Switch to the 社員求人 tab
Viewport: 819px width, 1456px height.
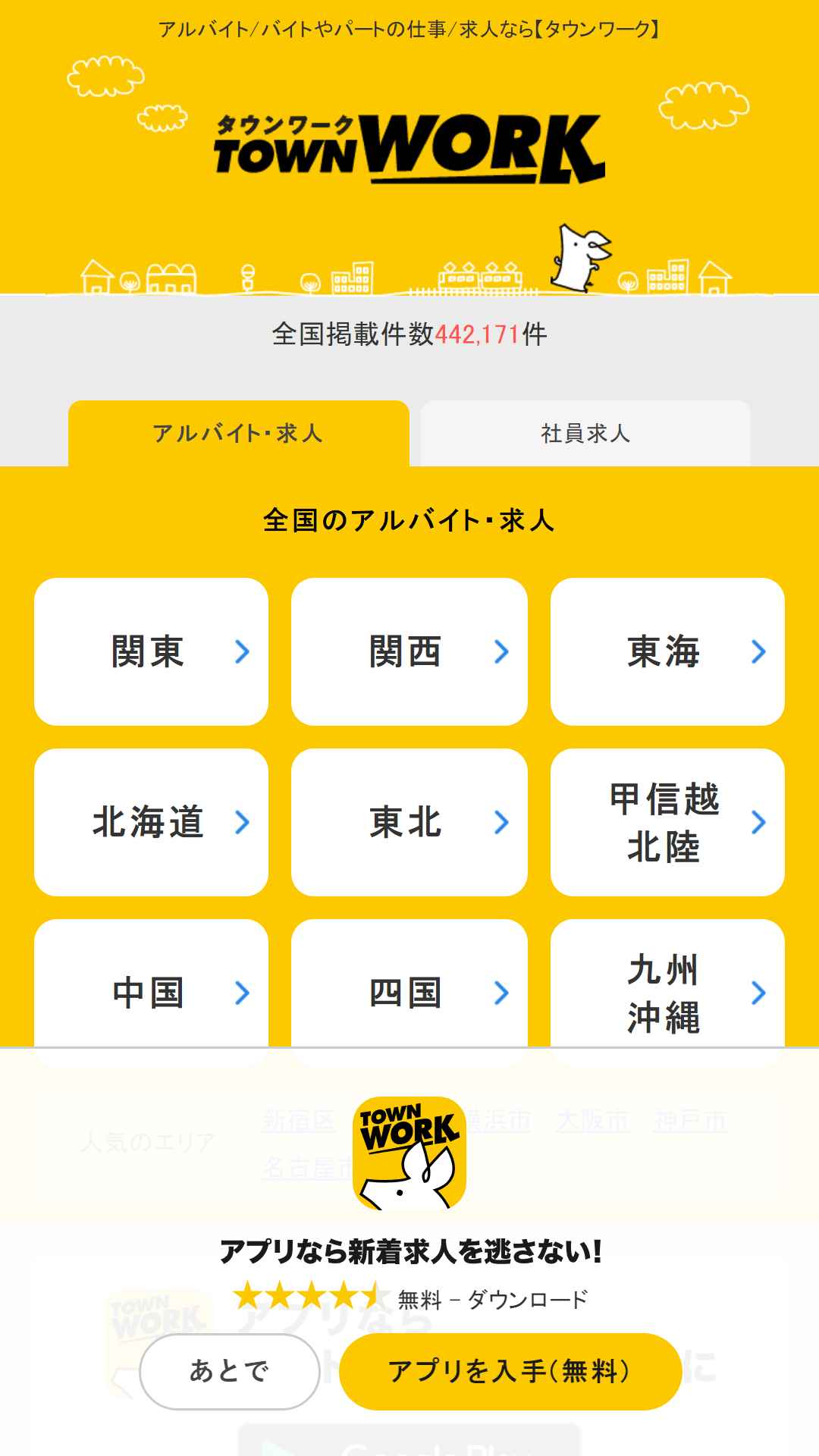(x=585, y=433)
